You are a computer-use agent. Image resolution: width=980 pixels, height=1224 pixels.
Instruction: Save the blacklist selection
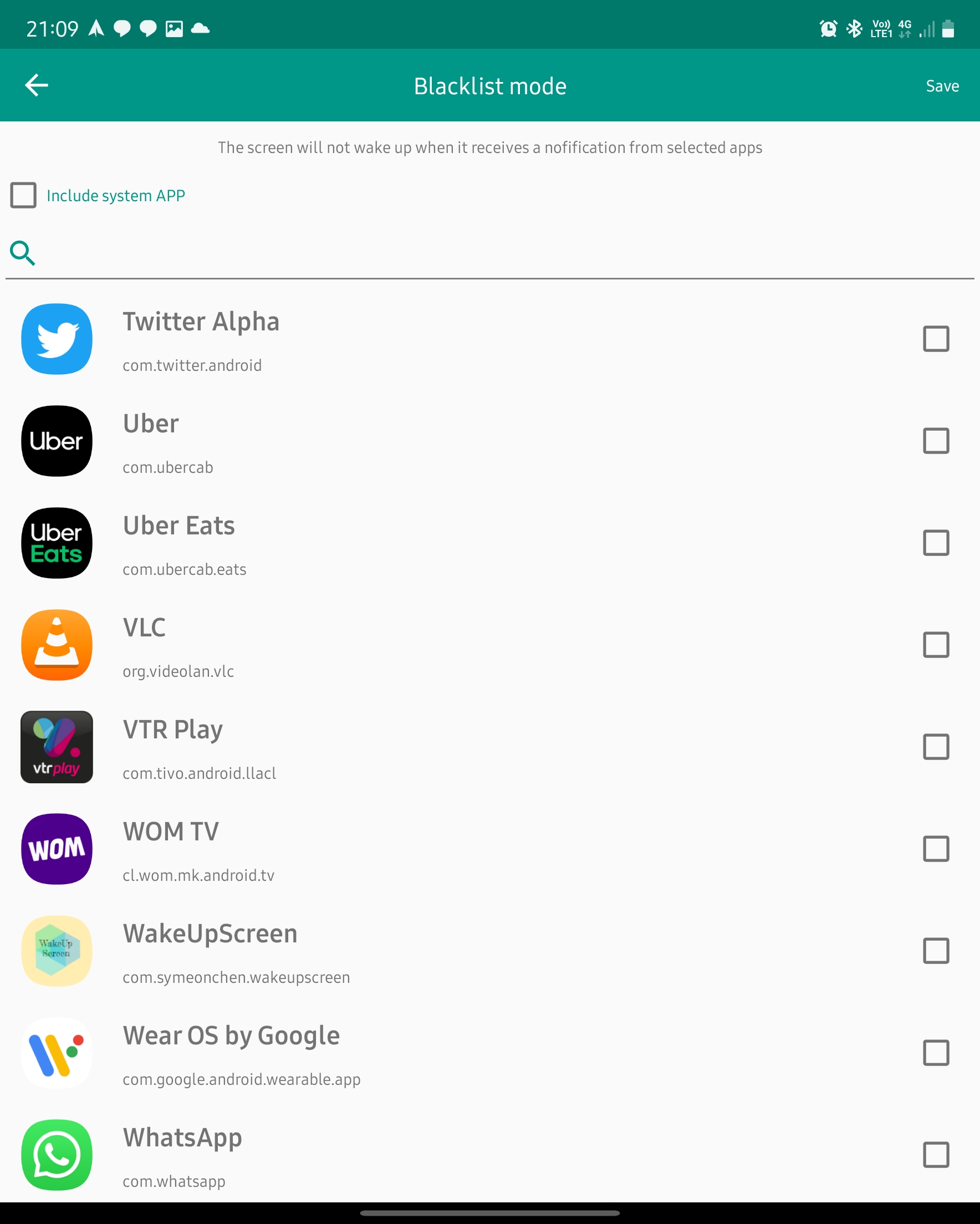point(942,86)
